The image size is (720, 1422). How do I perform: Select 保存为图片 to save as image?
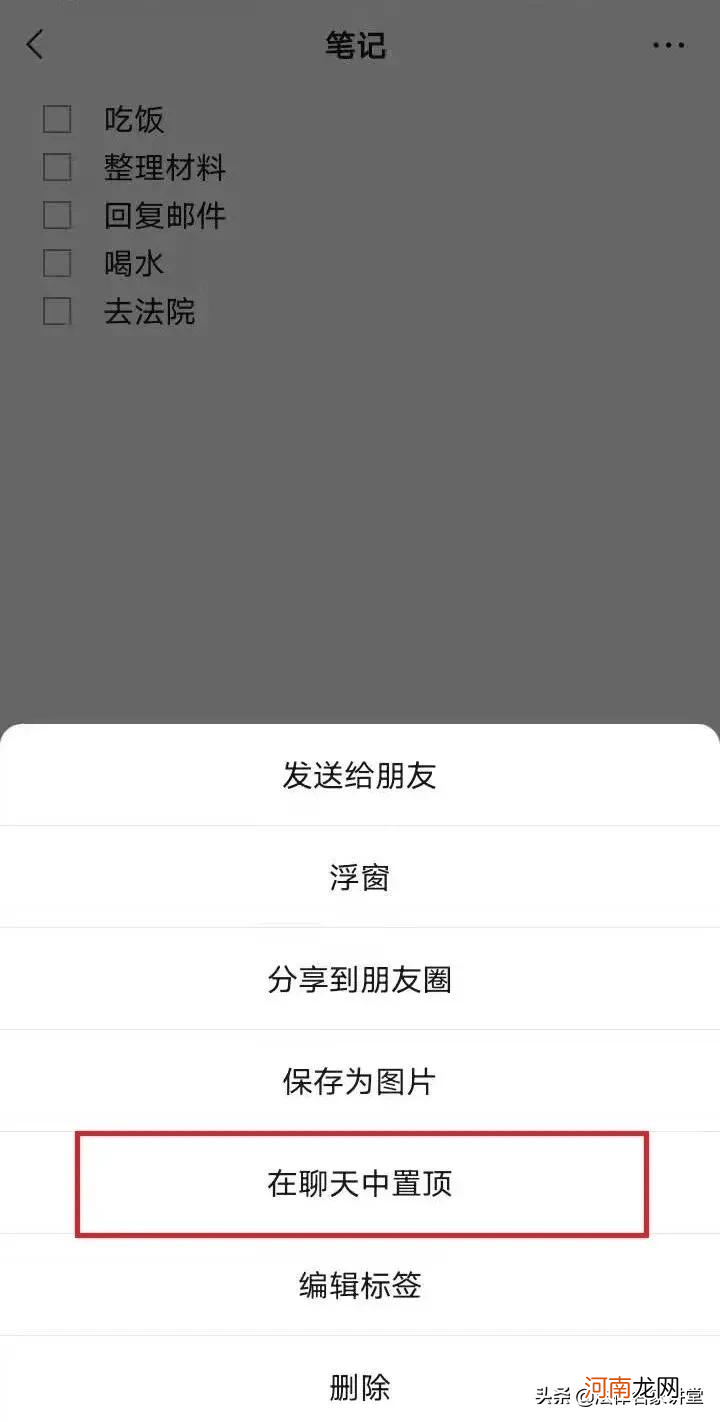click(x=360, y=1081)
